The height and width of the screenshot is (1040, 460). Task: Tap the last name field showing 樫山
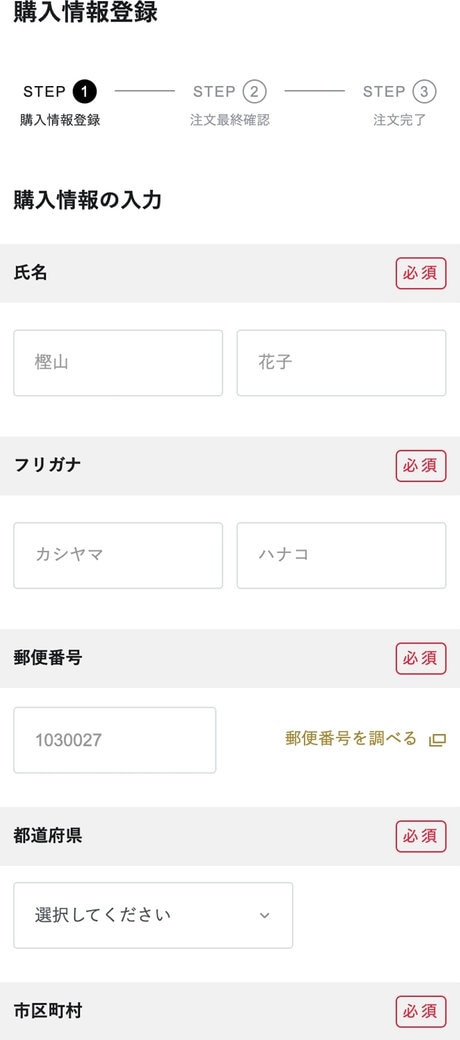tap(118, 363)
